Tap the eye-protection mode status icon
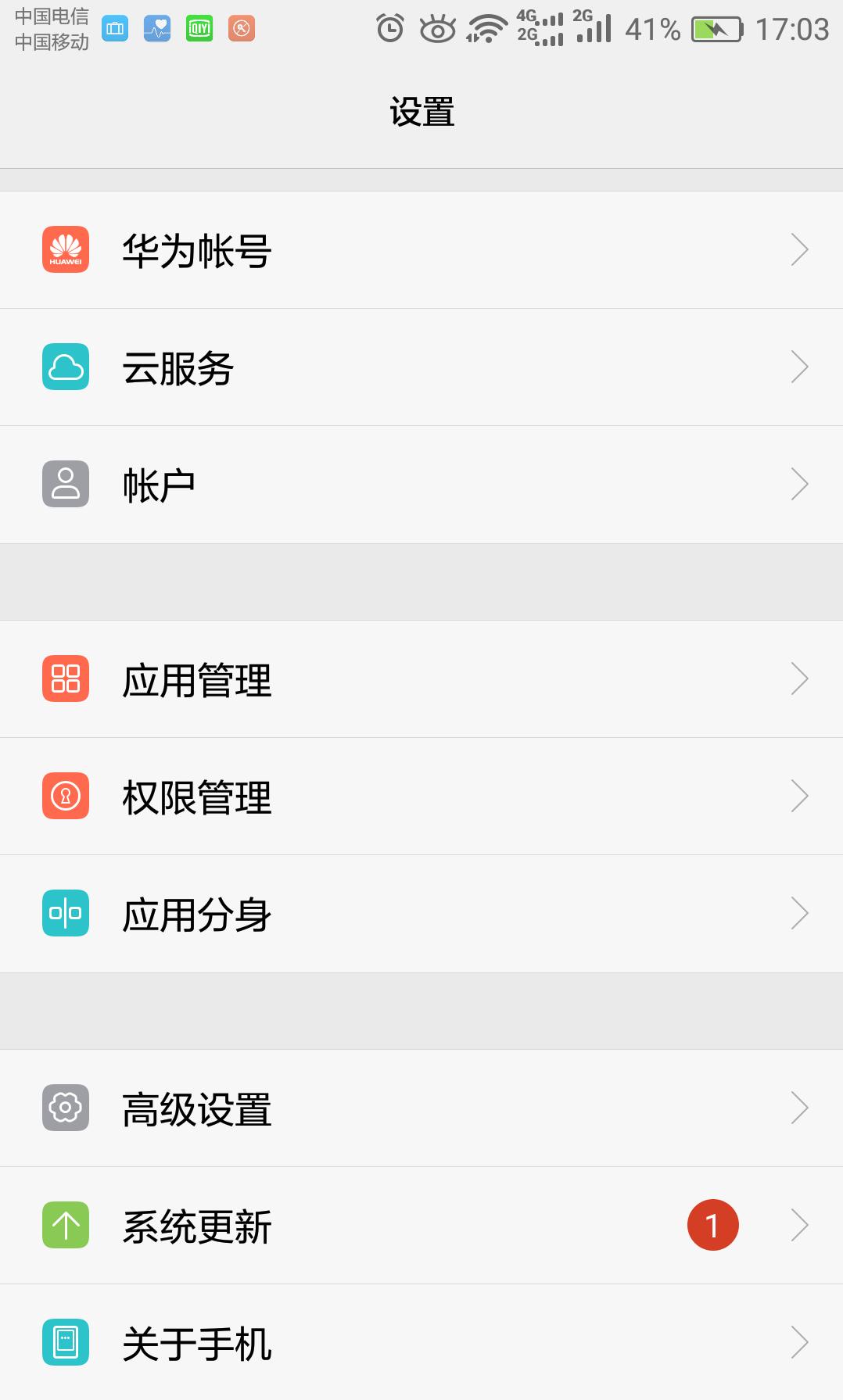 click(436, 28)
